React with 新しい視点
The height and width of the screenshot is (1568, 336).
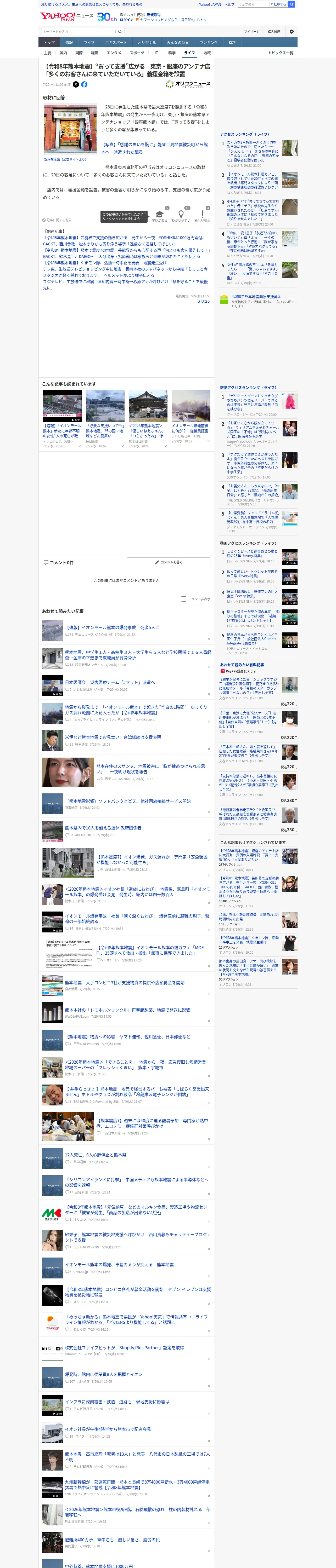[x=203, y=216]
